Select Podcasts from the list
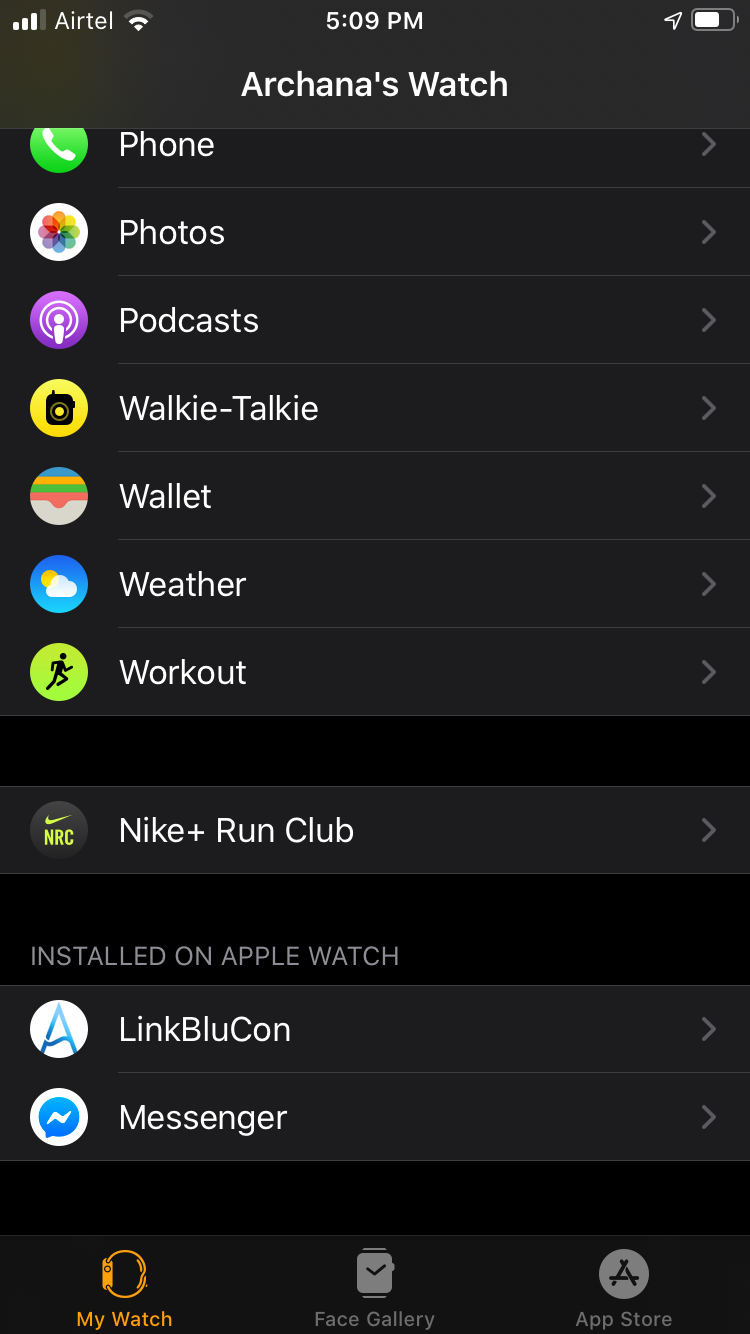750x1334 pixels. [375, 320]
